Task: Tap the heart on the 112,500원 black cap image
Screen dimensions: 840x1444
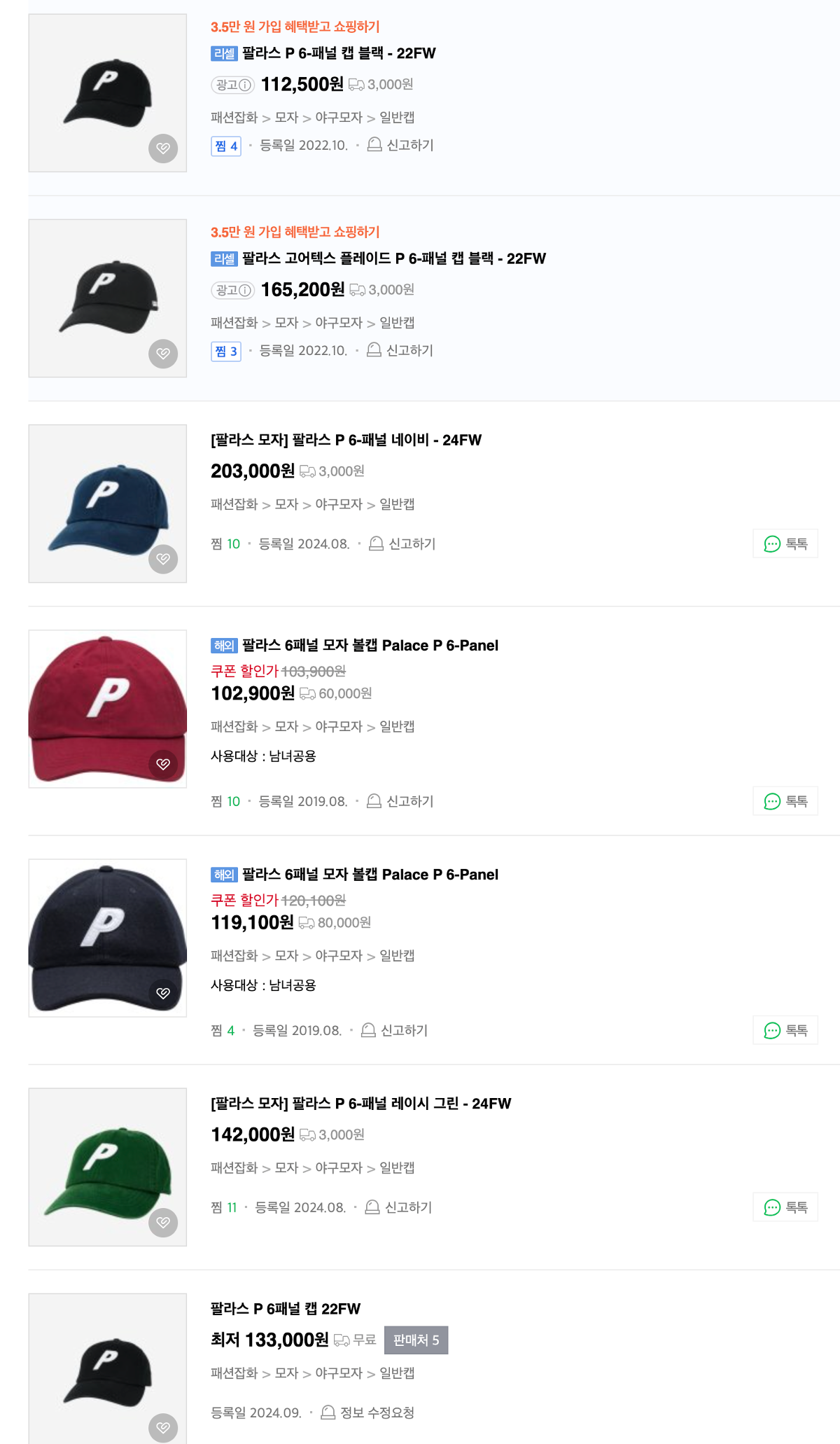Action: point(163,148)
